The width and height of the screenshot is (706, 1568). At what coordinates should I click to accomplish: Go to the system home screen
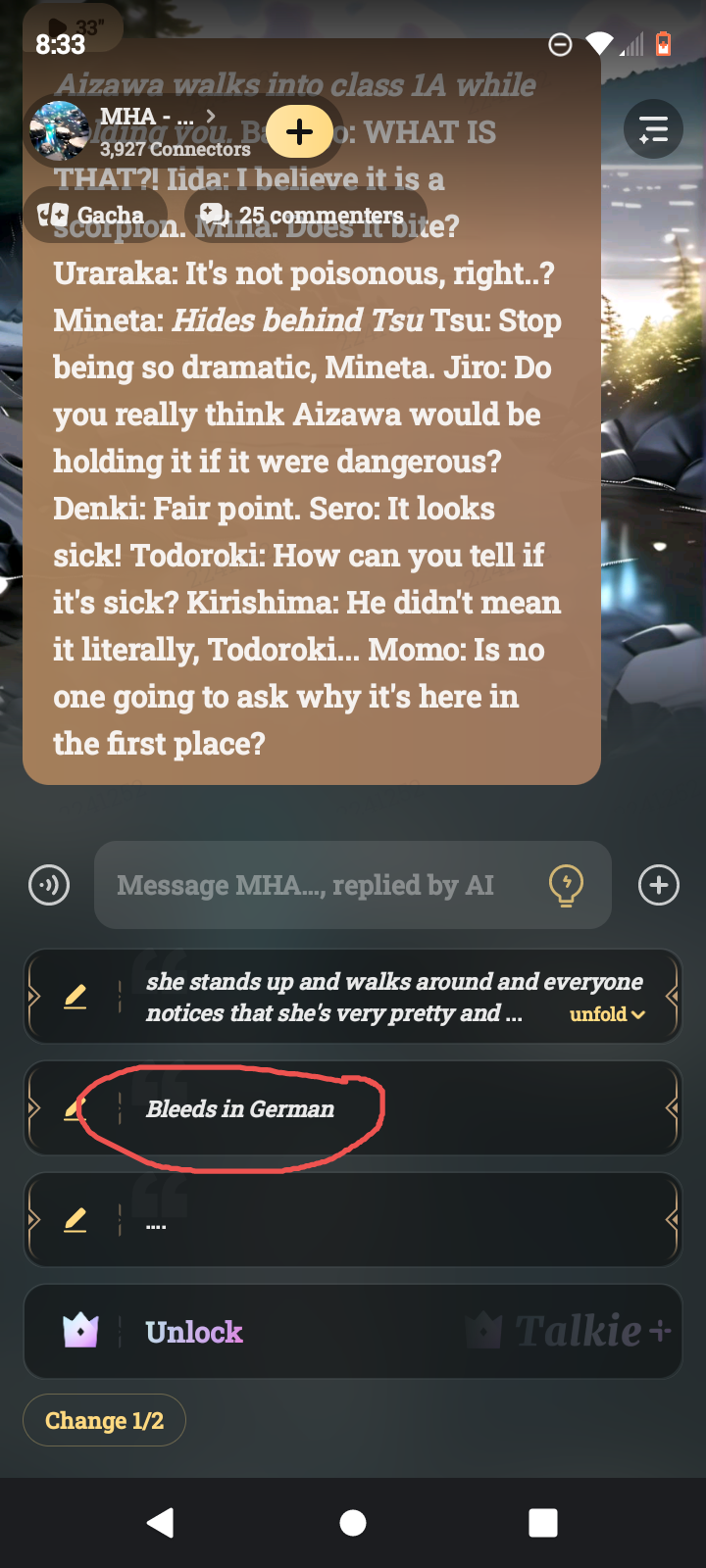(353, 1522)
